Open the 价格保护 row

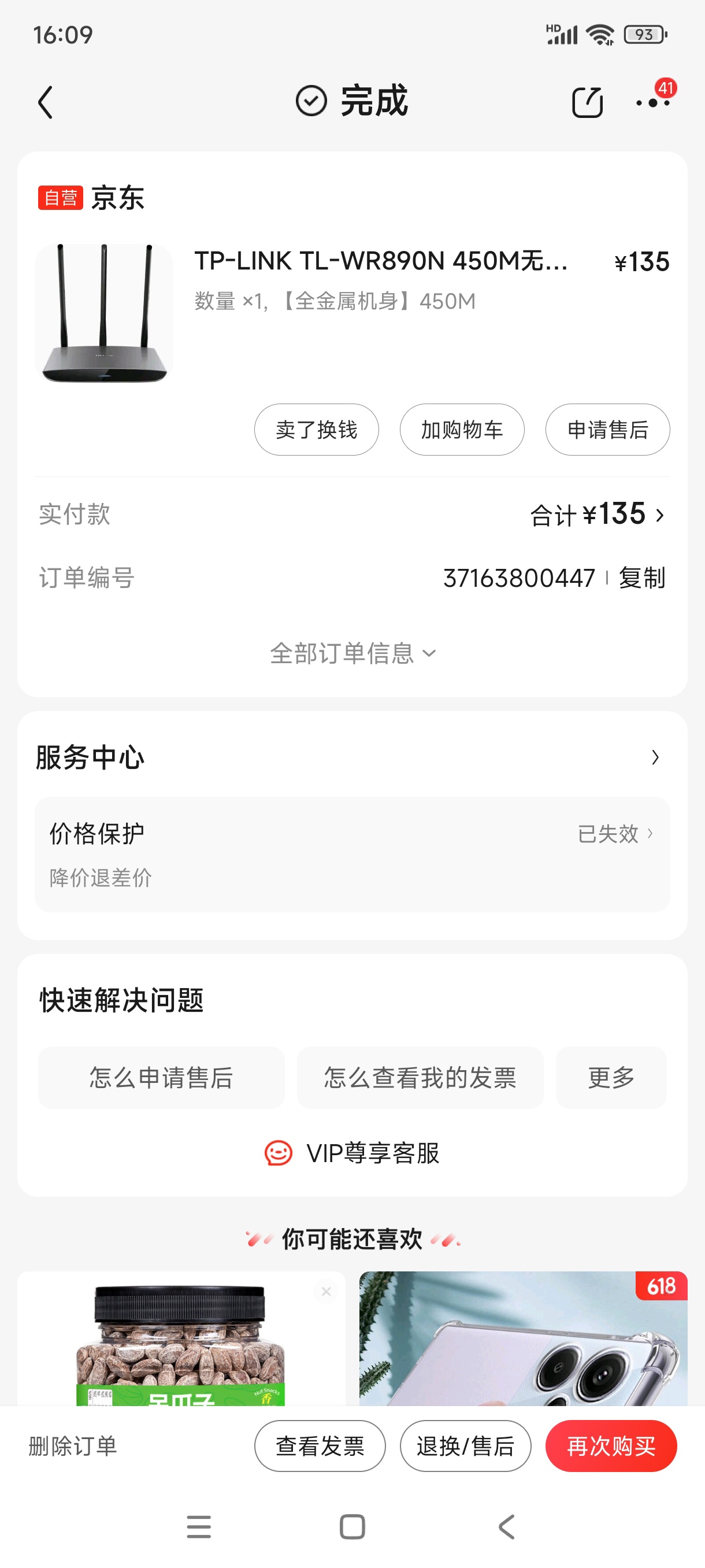pos(352,853)
